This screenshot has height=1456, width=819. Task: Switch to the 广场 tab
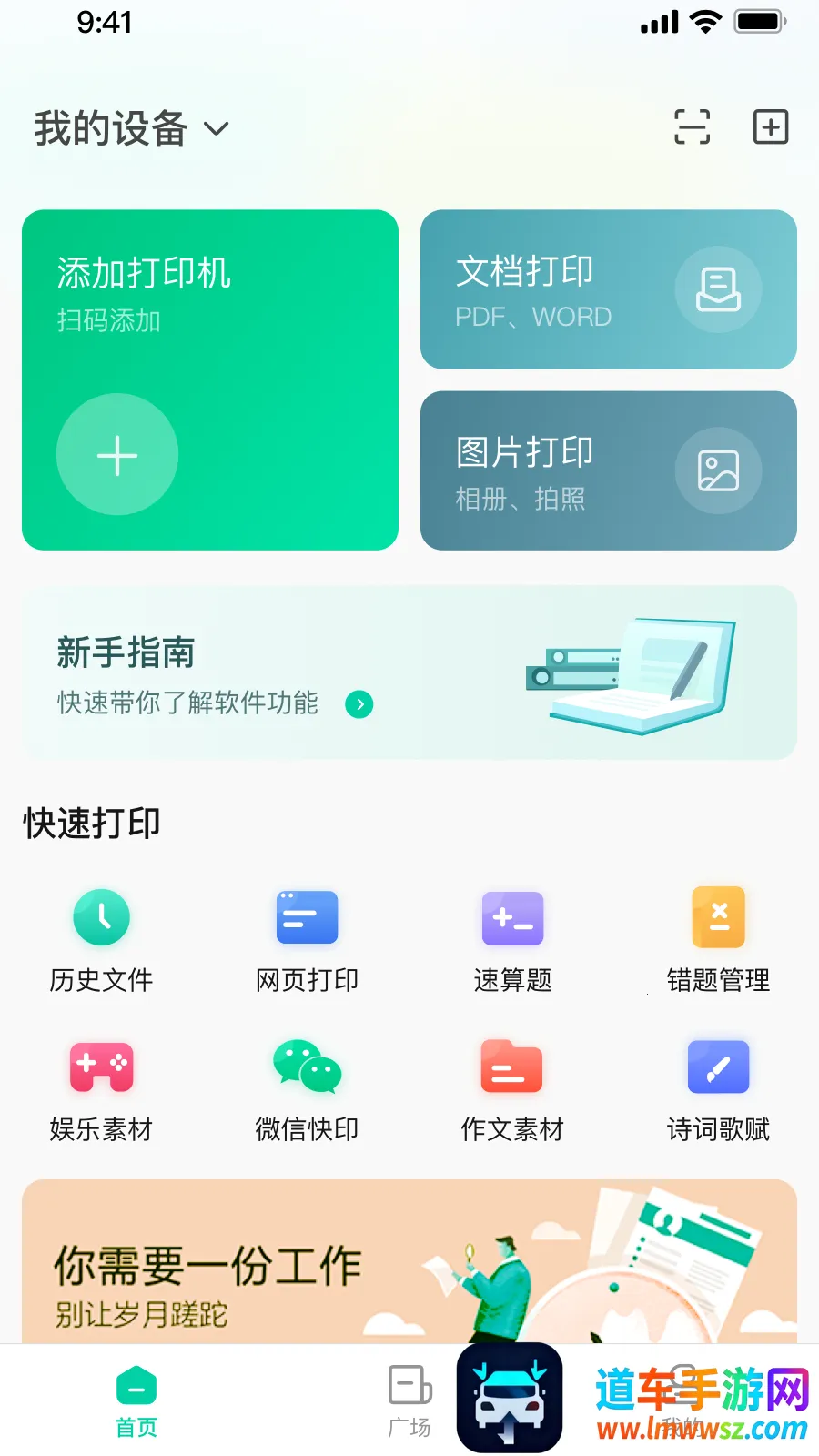pyautogui.click(x=409, y=1401)
